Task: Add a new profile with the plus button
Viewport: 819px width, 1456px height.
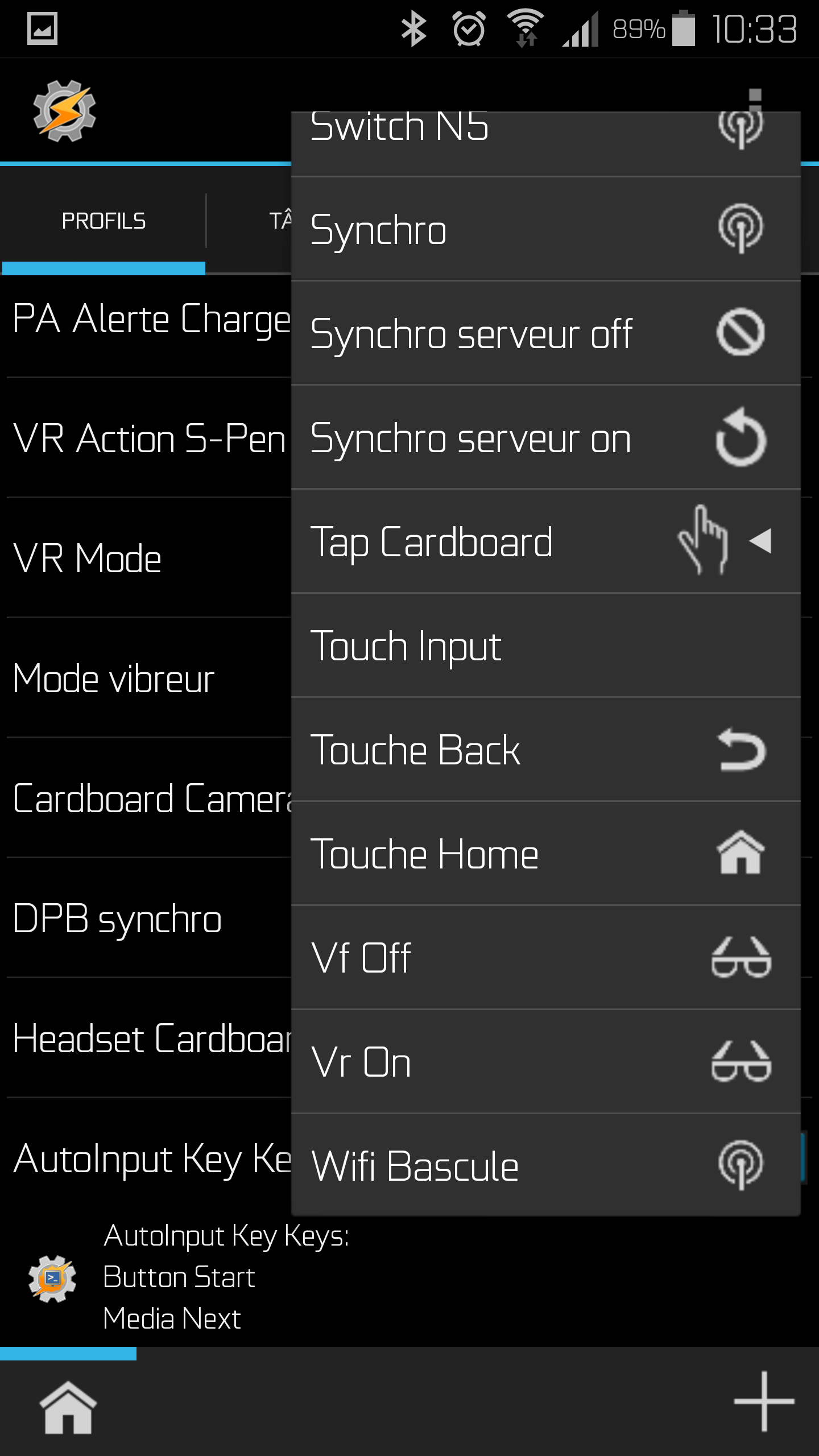Action: [764, 1401]
